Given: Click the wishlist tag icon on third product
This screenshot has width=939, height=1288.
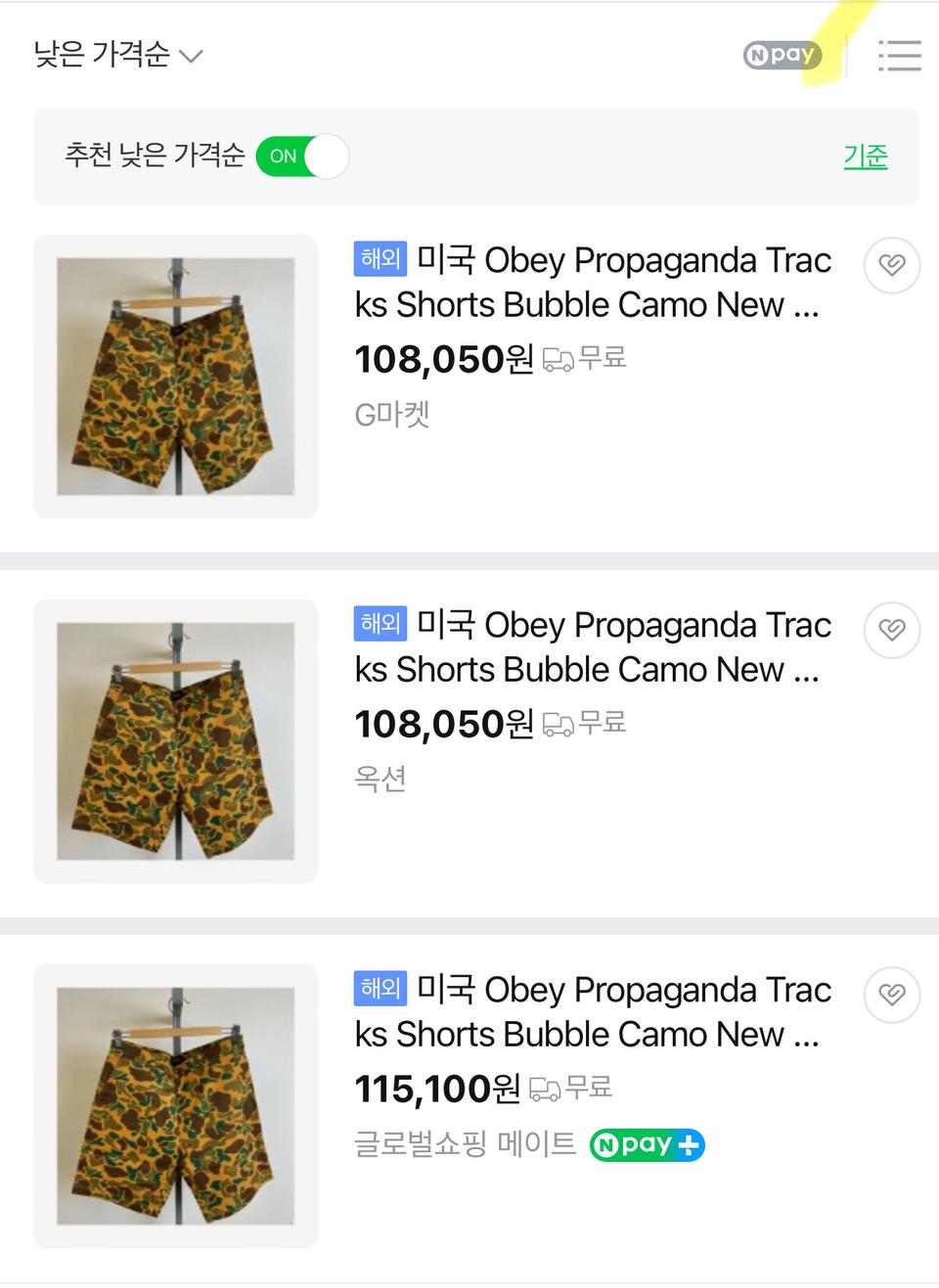Looking at the screenshot, I should click(x=891, y=995).
